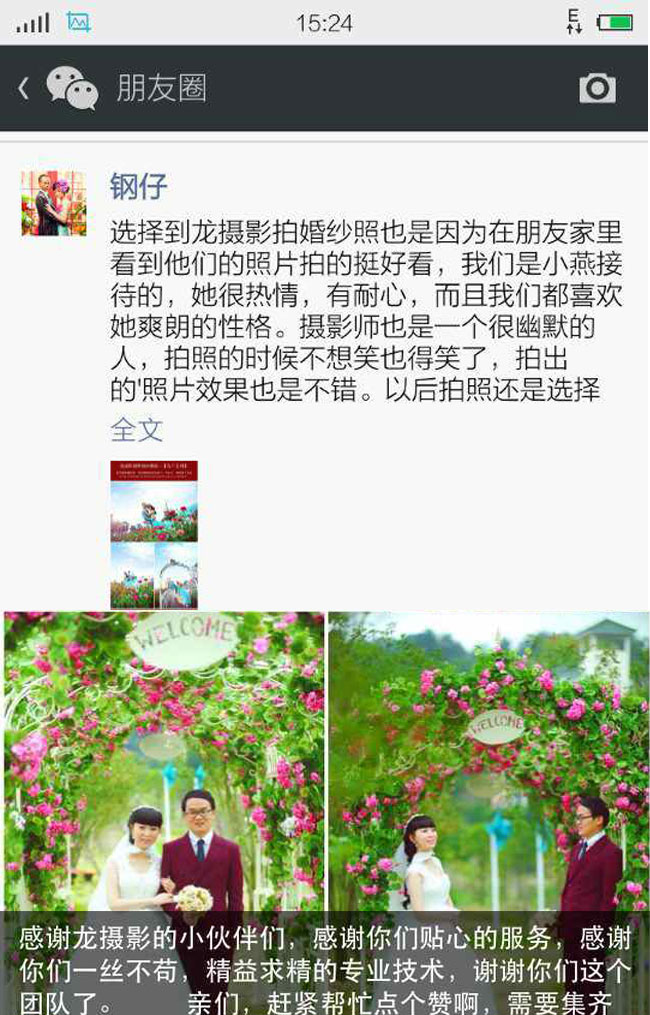Screen dimensions: 650x1015
Task: Open the camera to post a moment
Action: [597, 88]
